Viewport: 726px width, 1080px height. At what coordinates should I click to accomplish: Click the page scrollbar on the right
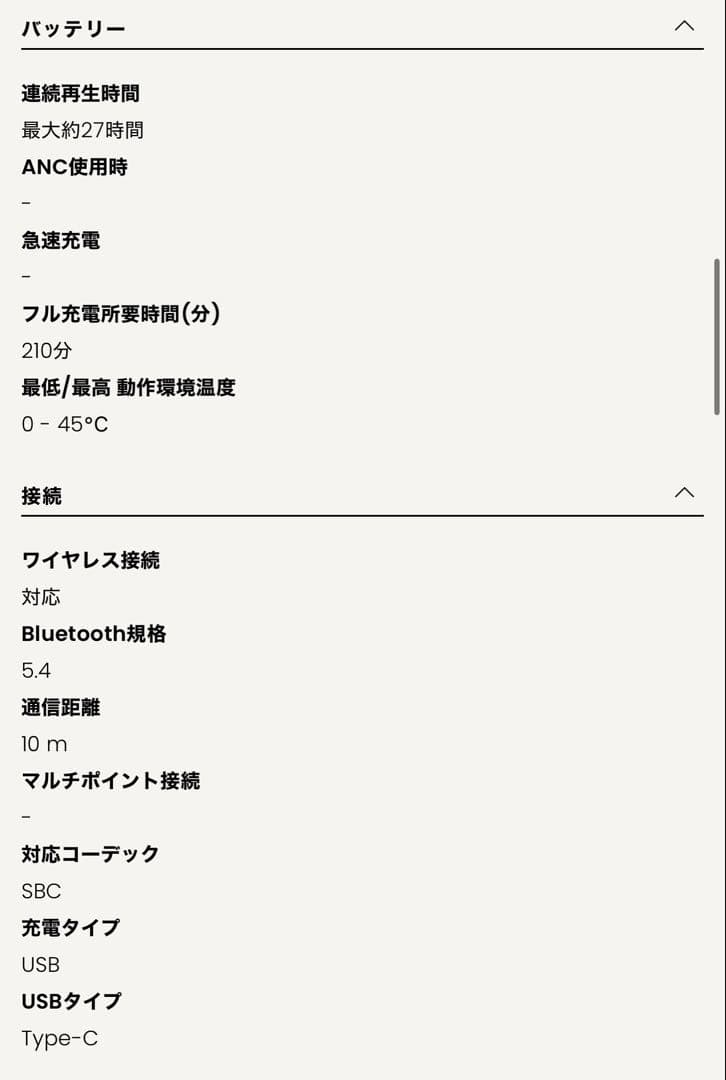pos(716,330)
